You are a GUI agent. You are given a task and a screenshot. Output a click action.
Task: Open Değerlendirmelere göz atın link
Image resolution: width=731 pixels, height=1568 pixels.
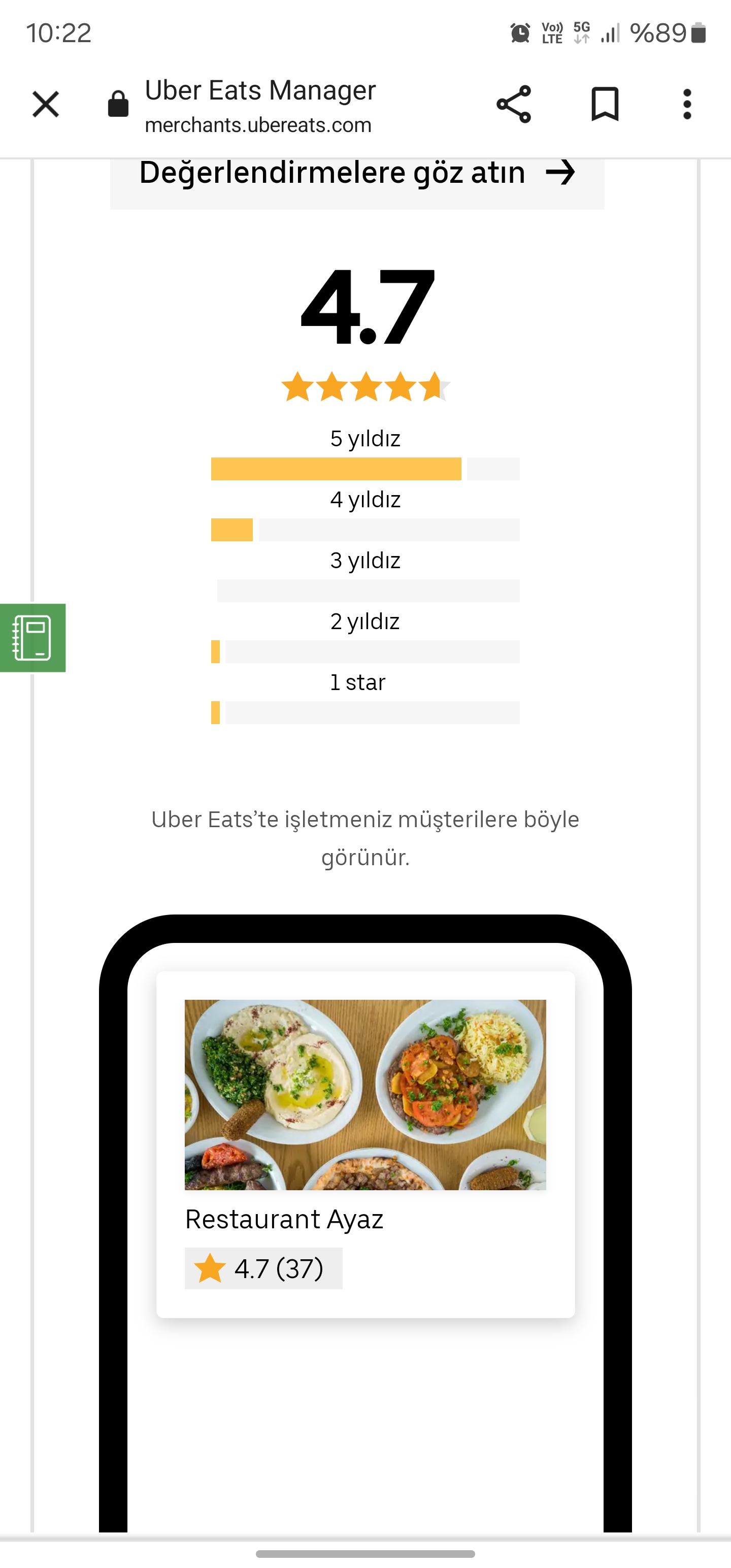point(357,174)
